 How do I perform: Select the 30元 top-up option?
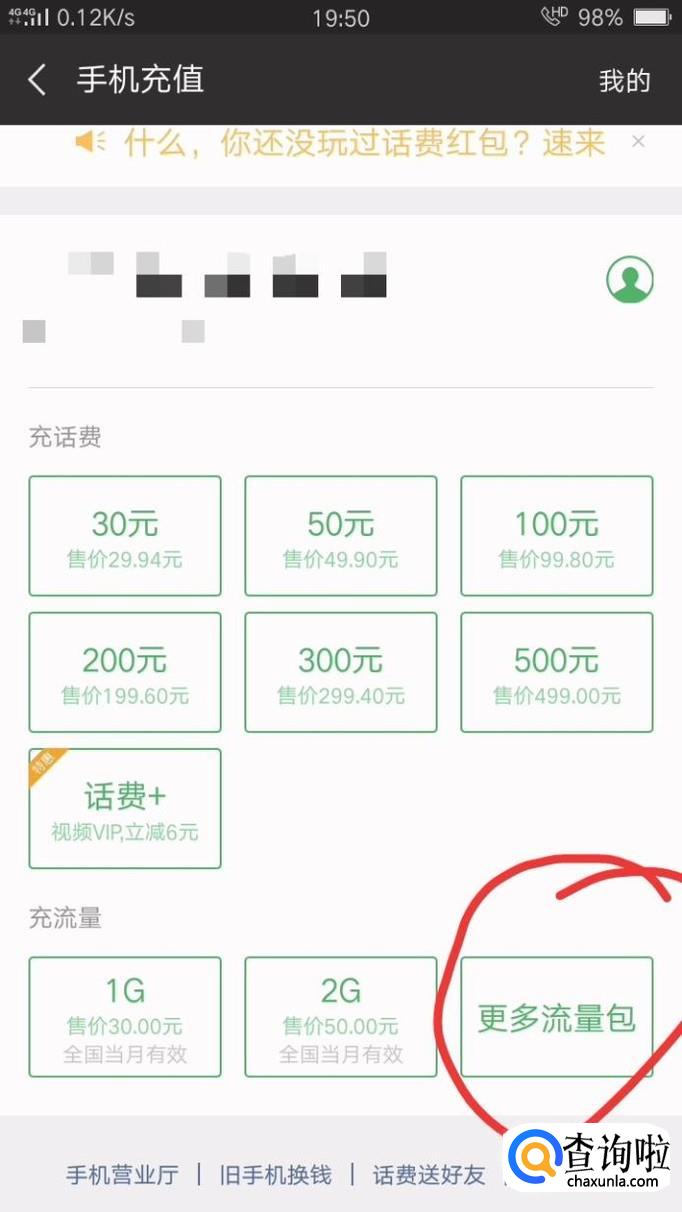point(125,536)
